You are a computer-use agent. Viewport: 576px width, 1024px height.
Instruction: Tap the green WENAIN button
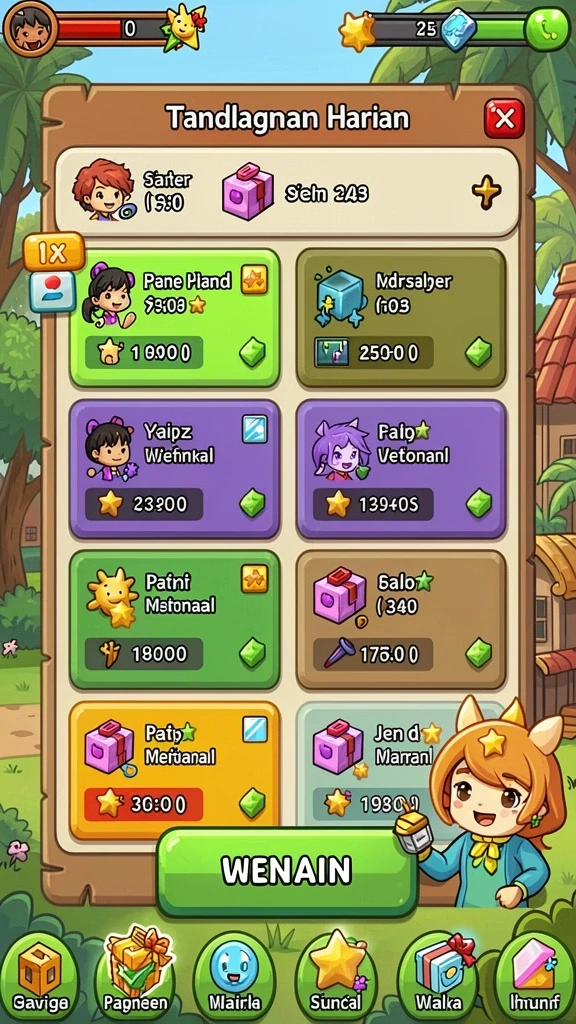point(287,871)
